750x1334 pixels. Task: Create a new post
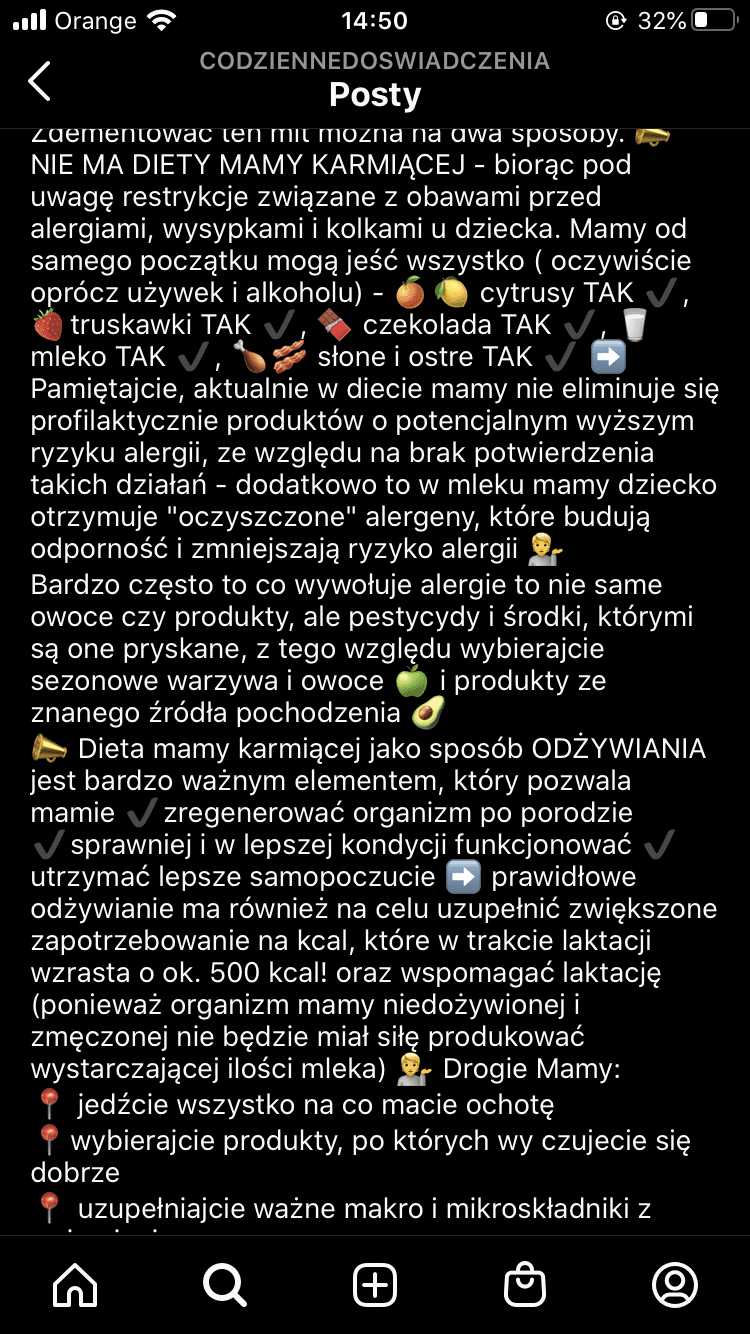375,1284
